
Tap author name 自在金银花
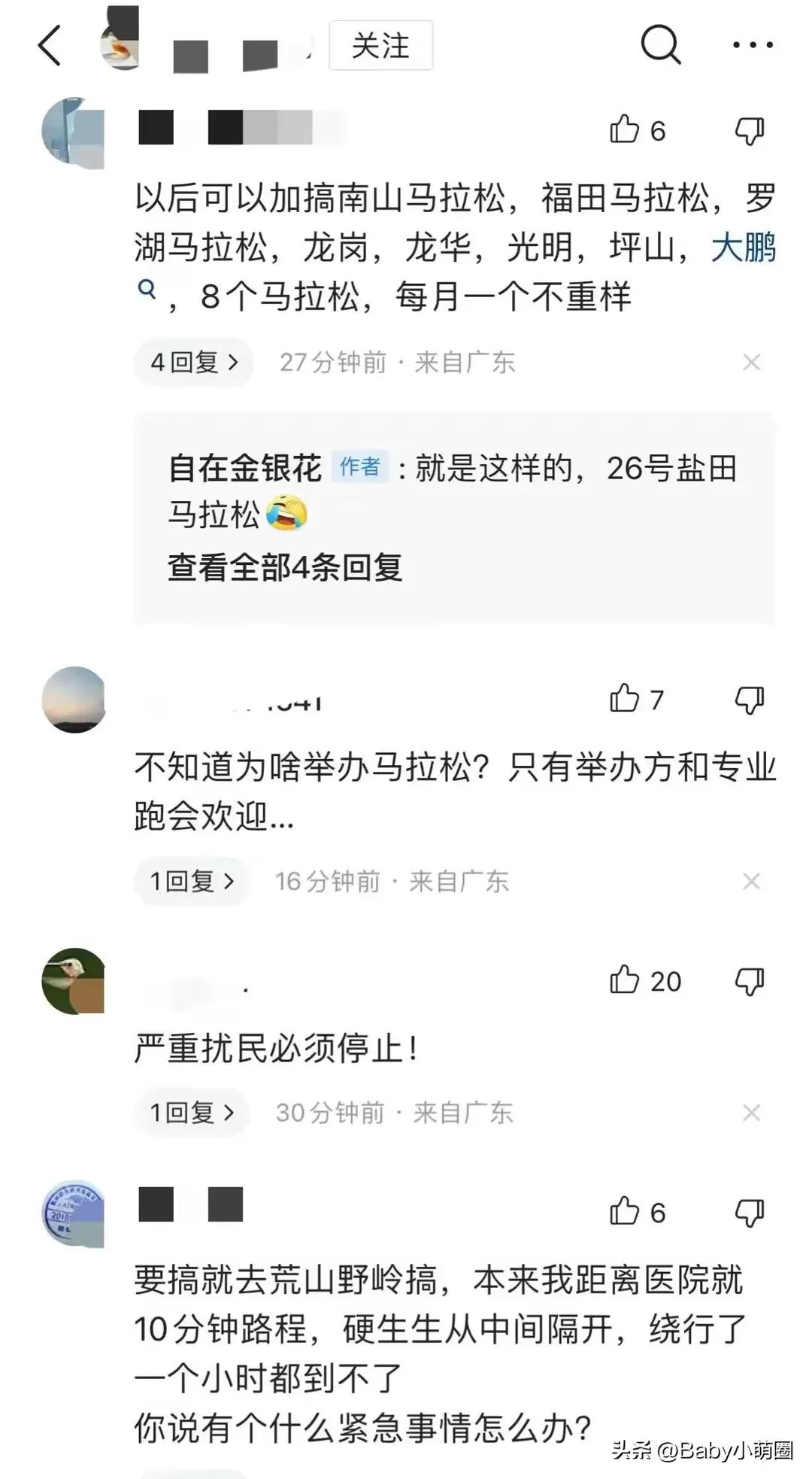pyautogui.click(x=244, y=467)
